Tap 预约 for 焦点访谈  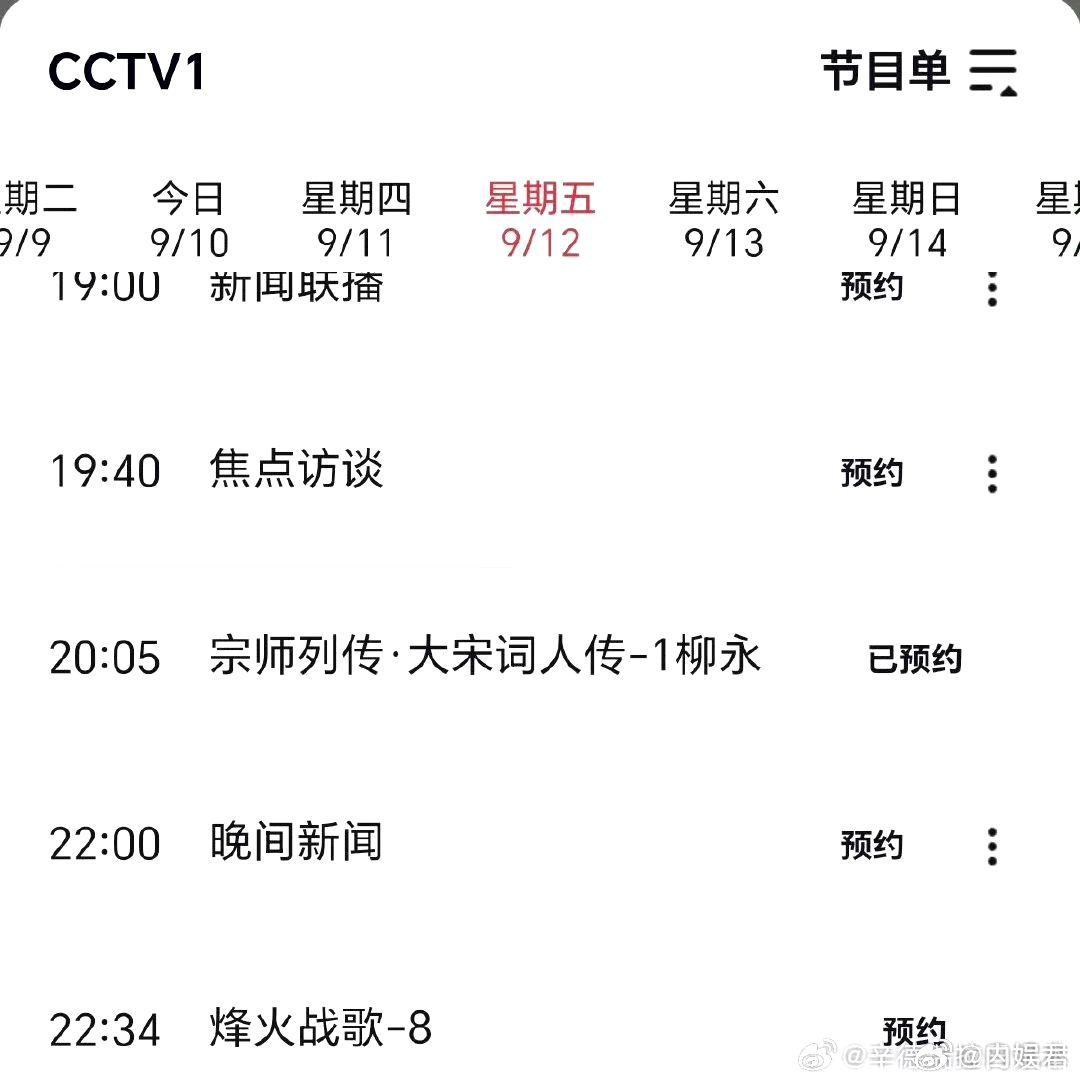point(872,473)
